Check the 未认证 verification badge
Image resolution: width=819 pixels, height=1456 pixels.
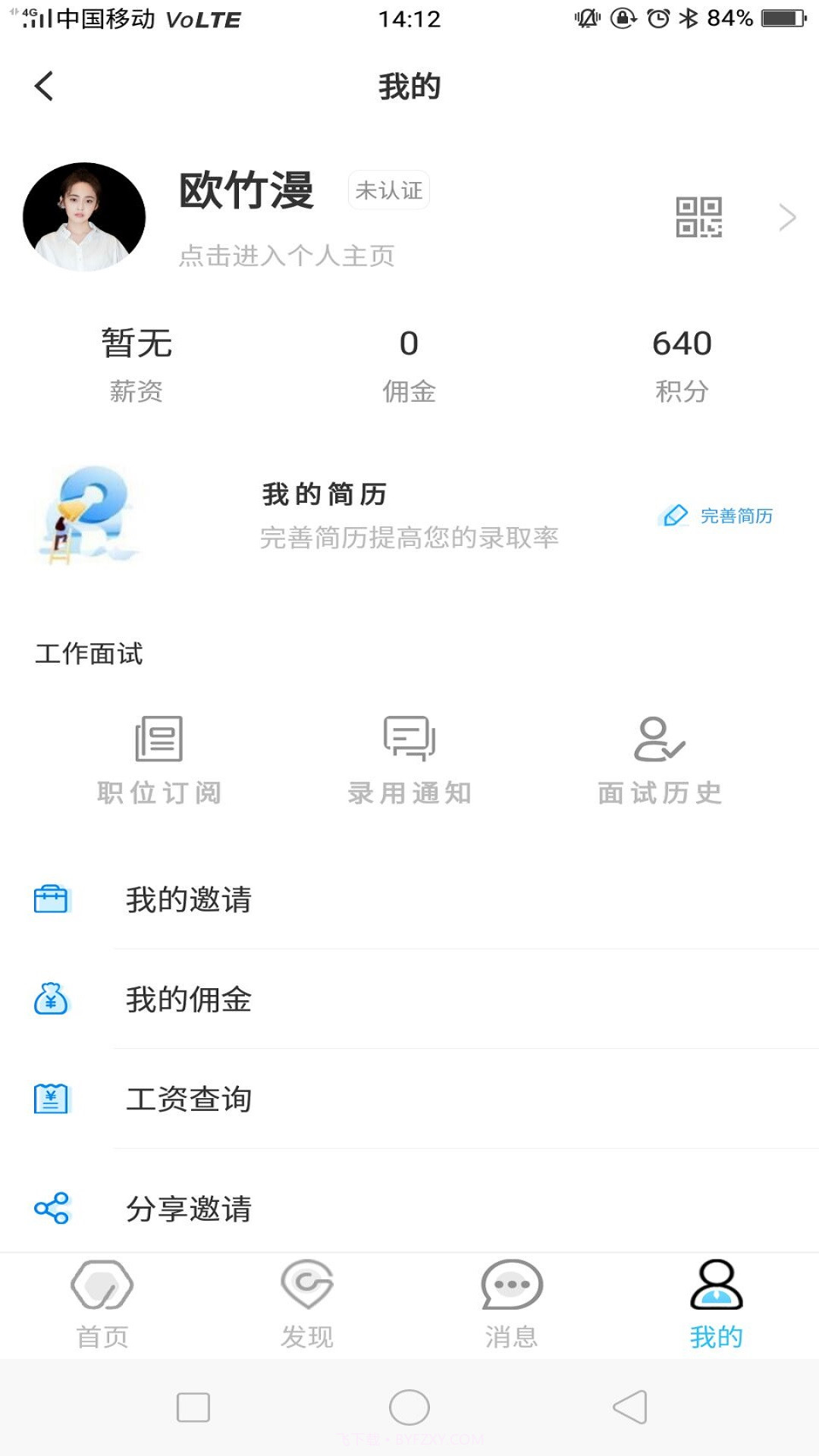(x=389, y=190)
